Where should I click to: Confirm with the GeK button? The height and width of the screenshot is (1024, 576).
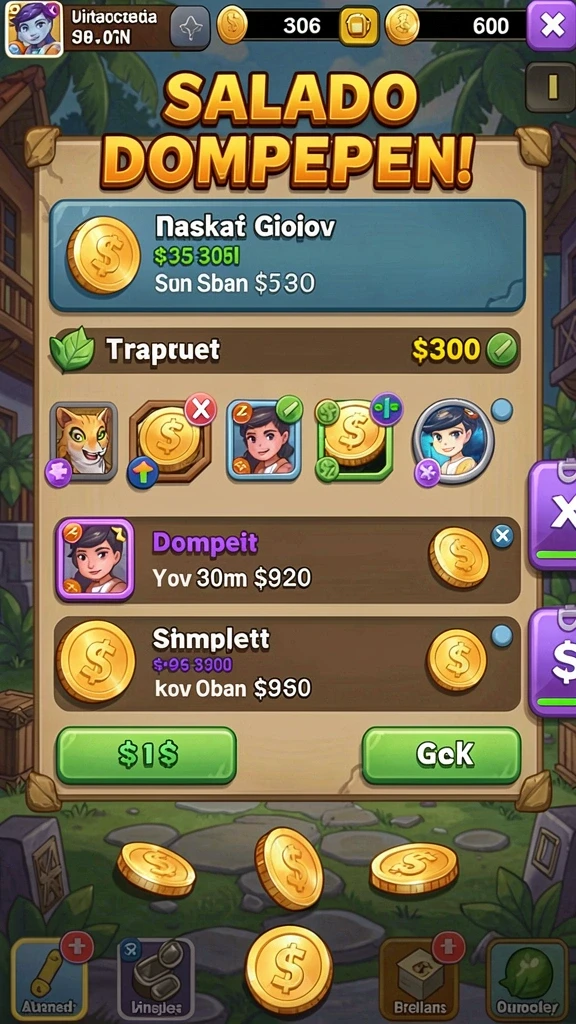(441, 755)
